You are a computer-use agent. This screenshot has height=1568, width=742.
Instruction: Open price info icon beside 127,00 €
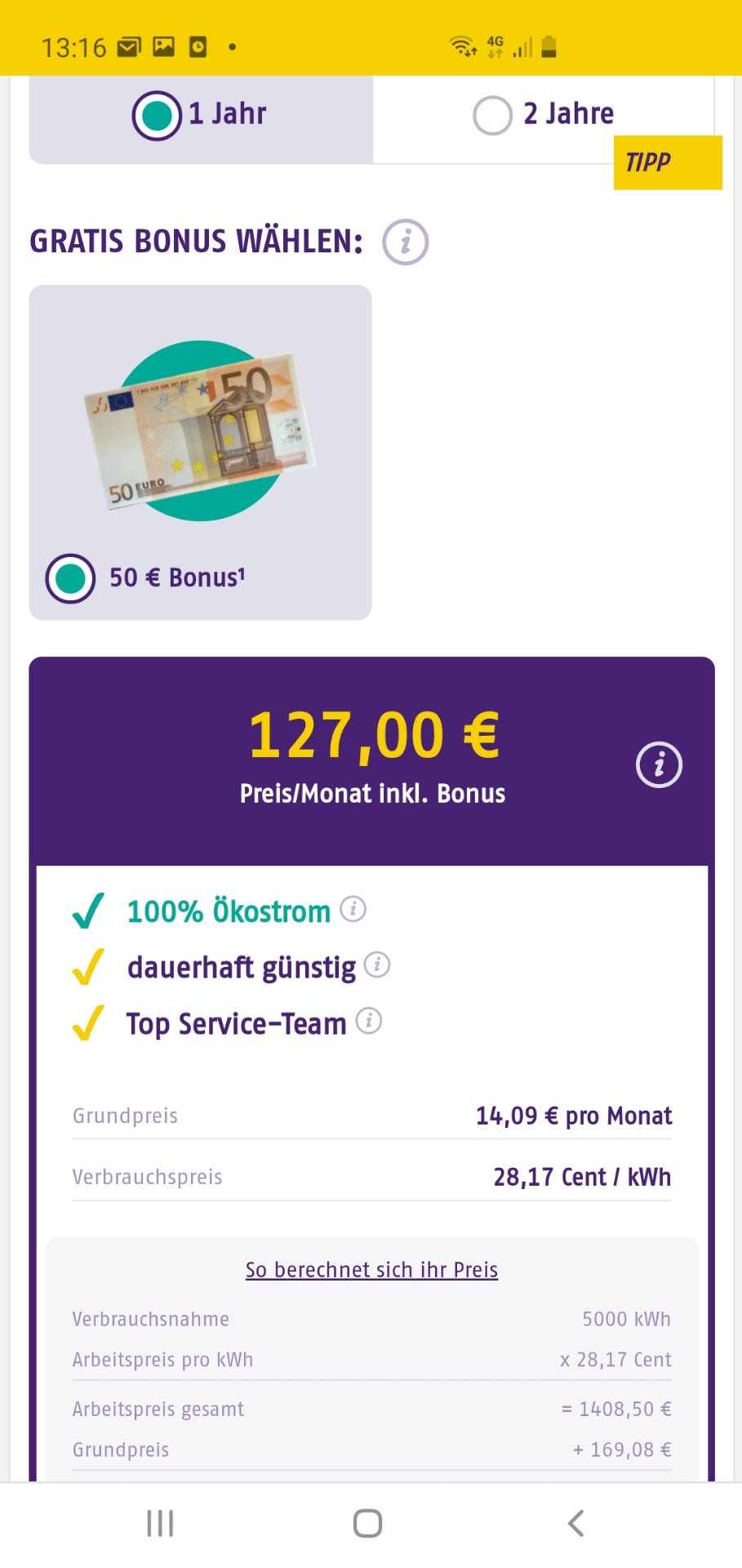click(x=659, y=765)
